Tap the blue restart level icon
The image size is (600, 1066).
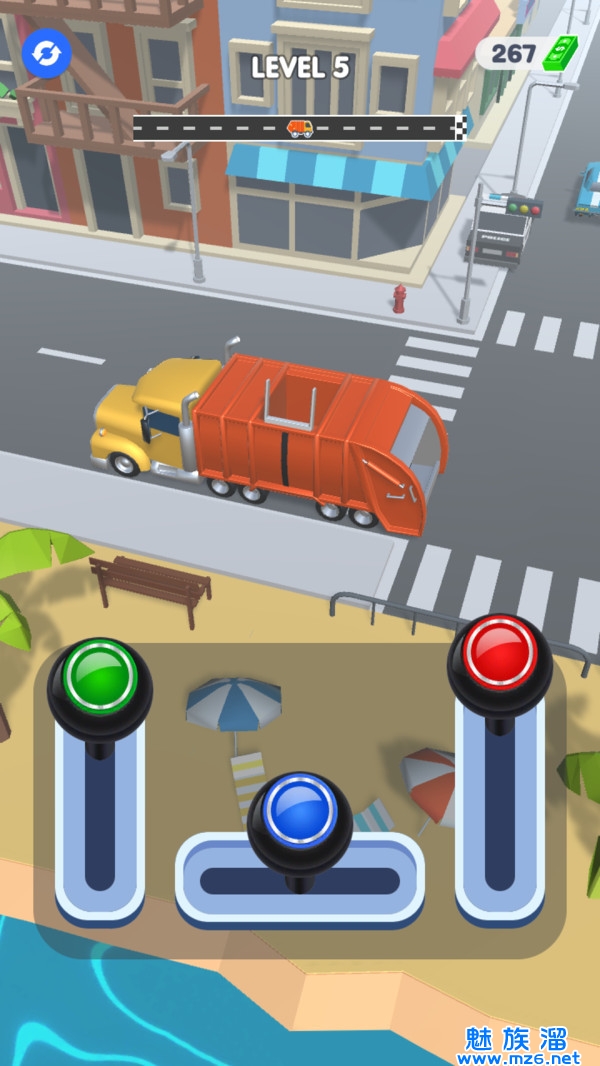[x=46, y=54]
